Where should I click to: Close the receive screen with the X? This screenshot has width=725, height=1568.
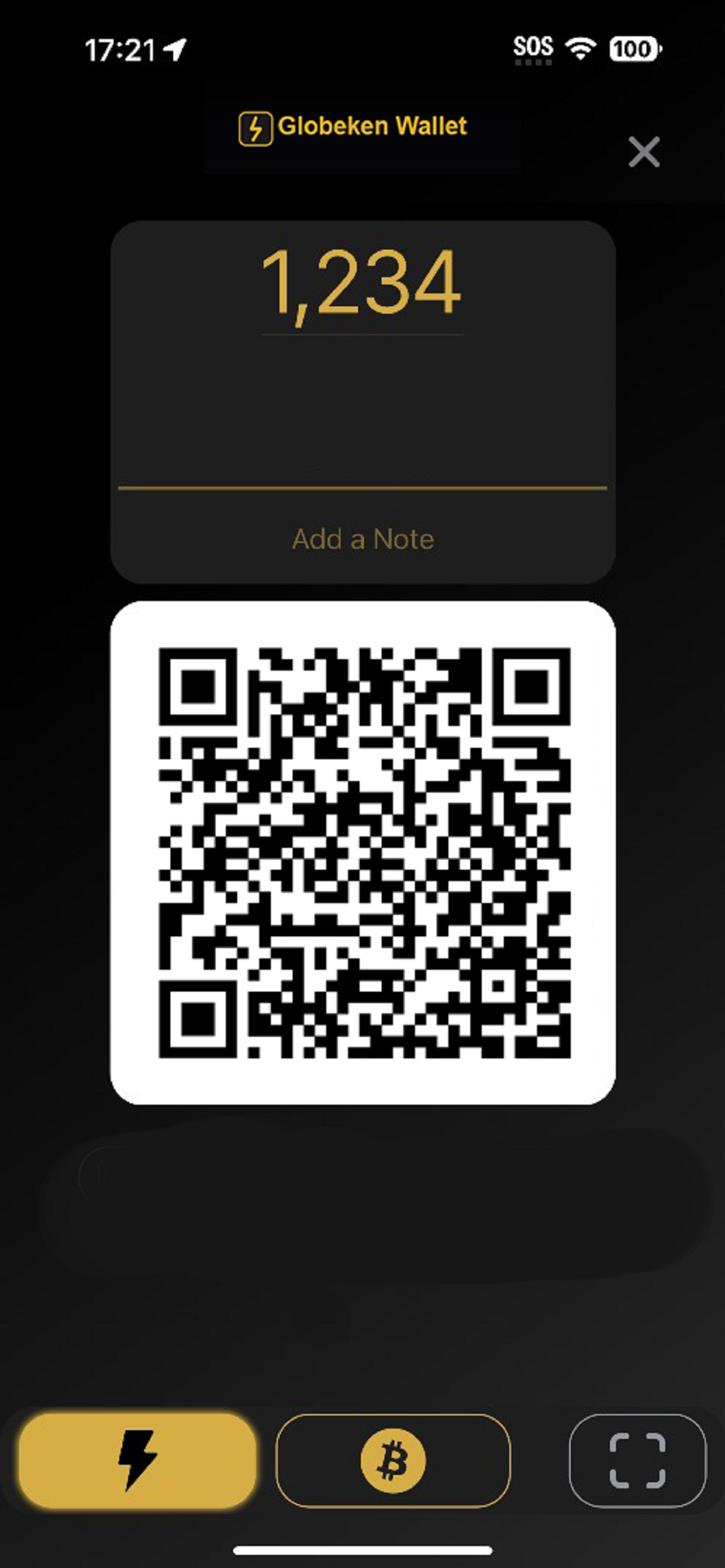tap(644, 152)
